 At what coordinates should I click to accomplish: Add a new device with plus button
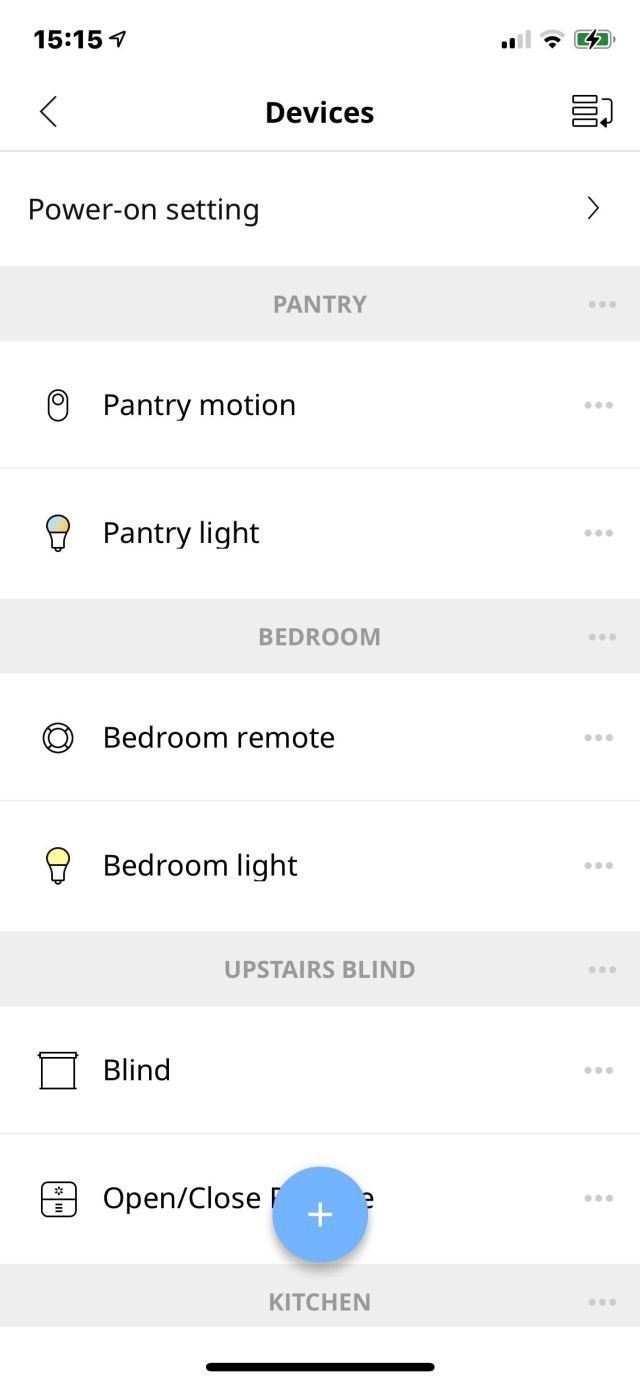coord(320,1215)
